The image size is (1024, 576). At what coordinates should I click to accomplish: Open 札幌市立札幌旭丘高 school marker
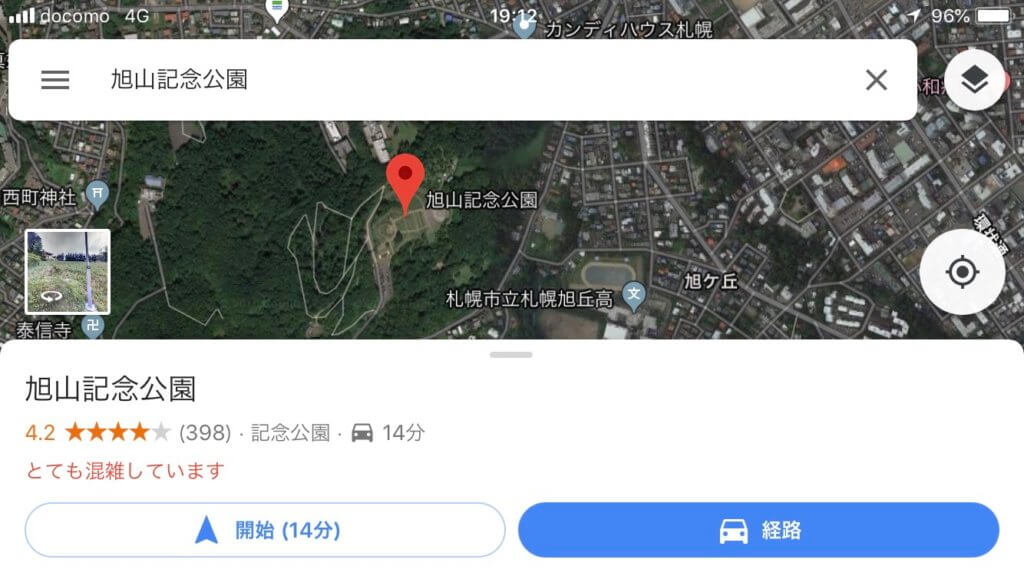(633, 294)
